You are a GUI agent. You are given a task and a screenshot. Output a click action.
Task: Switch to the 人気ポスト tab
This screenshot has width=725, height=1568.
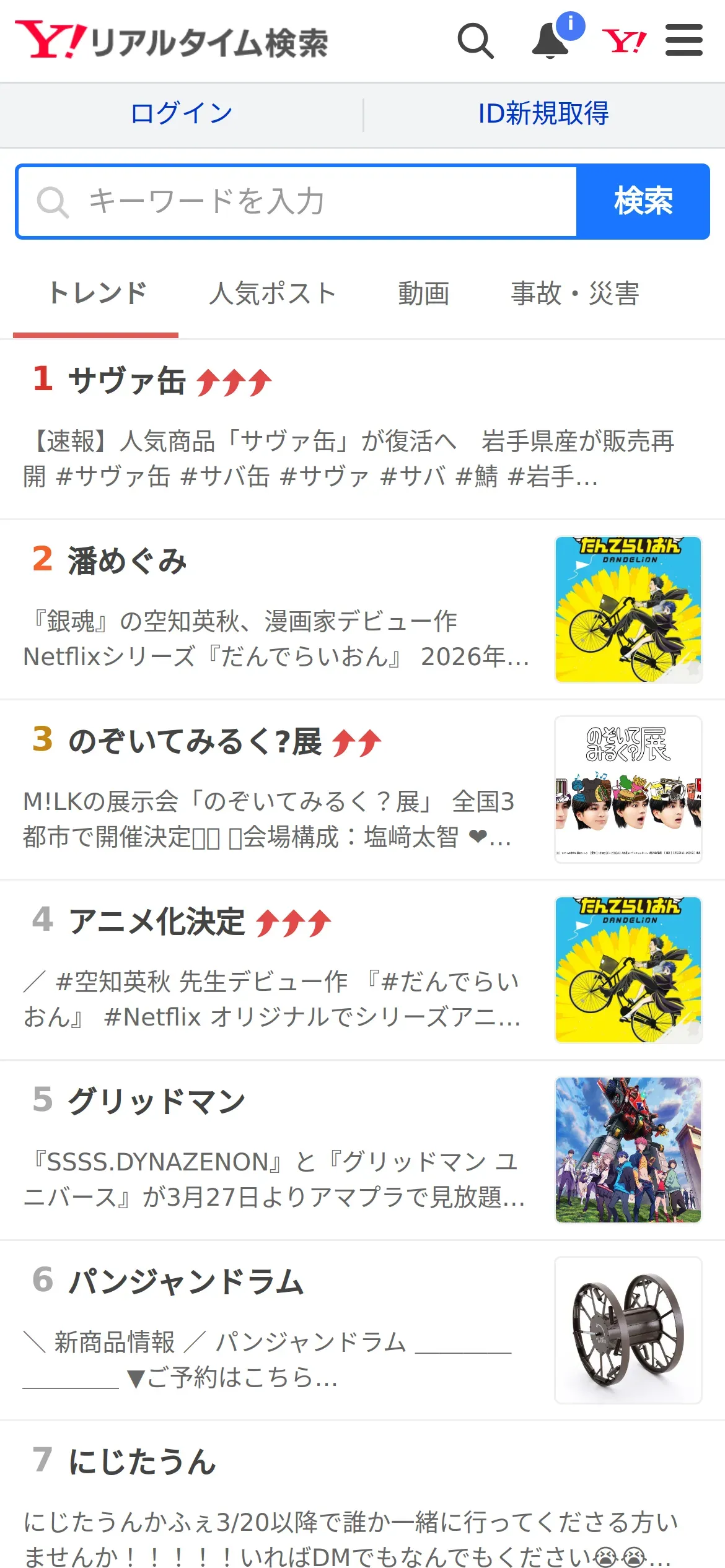[272, 294]
